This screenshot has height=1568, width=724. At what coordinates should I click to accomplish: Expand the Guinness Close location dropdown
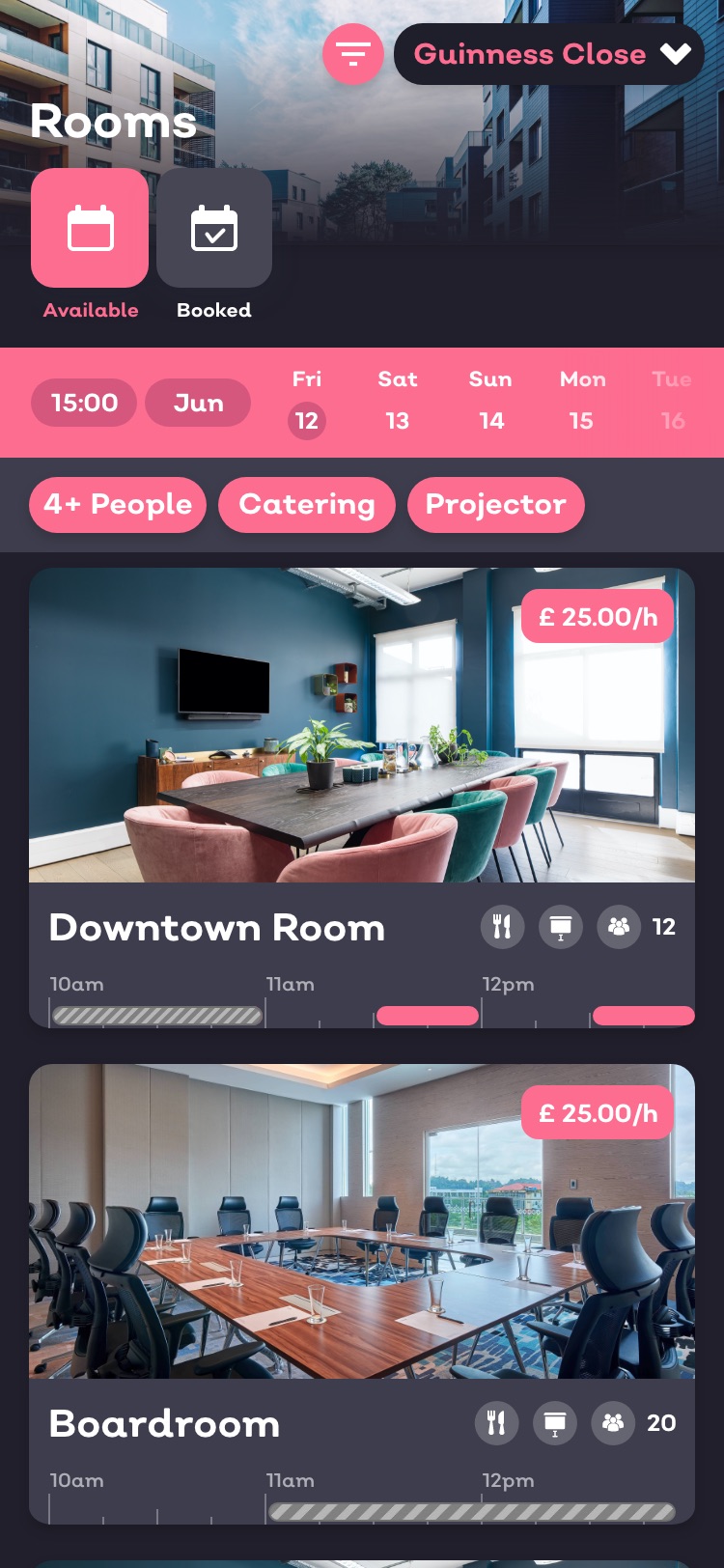(549, 54)
